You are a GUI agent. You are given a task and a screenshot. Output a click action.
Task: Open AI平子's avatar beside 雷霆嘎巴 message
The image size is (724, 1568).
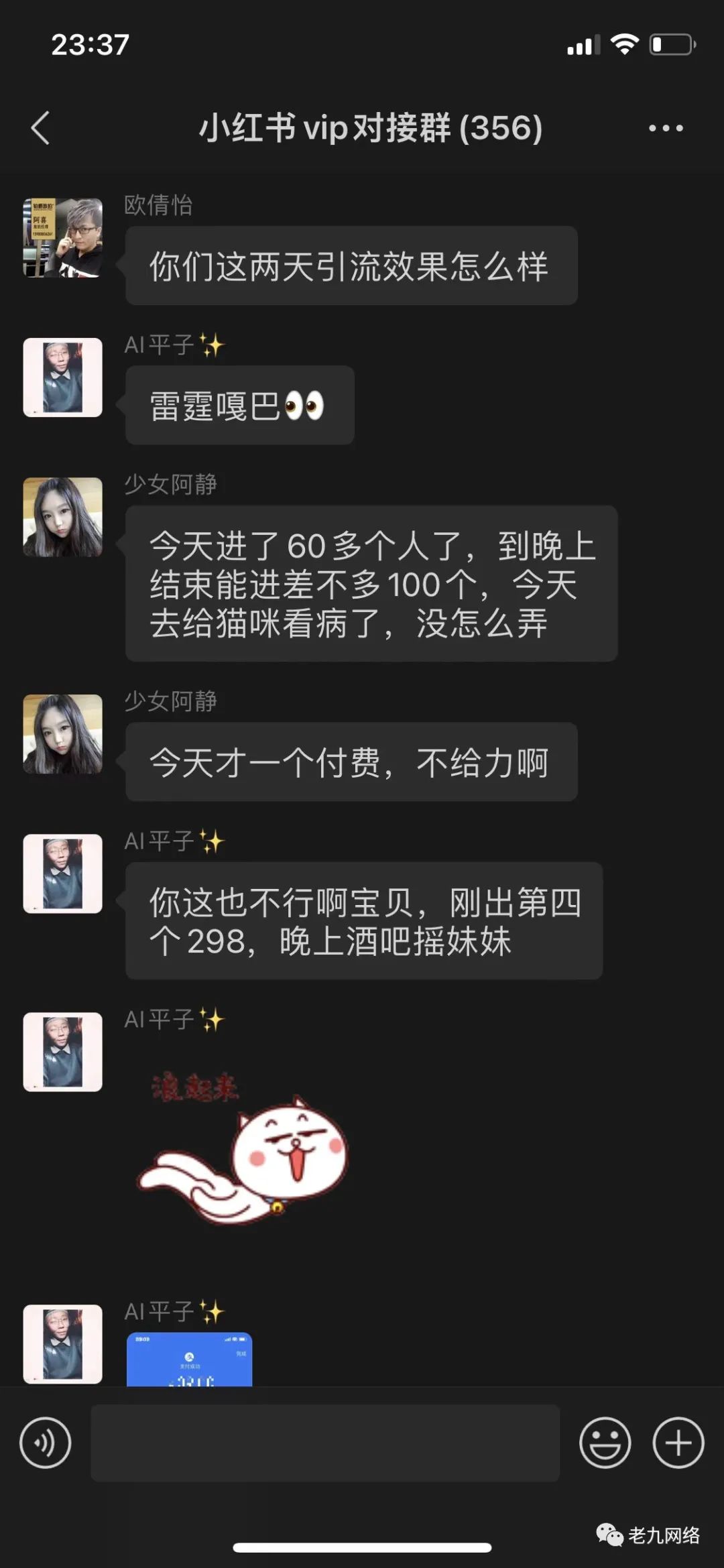coord(63,377)
